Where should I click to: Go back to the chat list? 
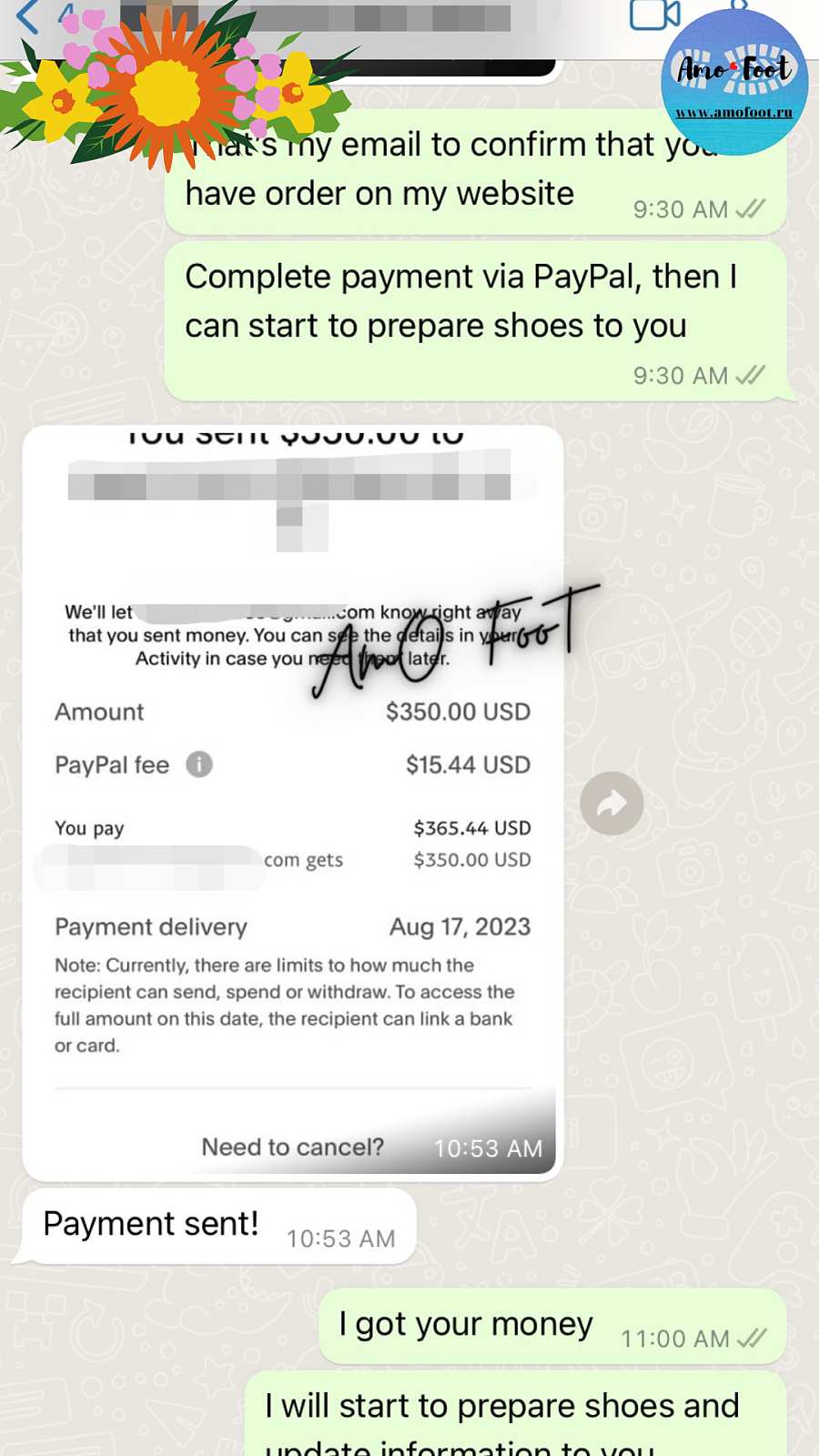pyautogui.click(x=27, y=16)
